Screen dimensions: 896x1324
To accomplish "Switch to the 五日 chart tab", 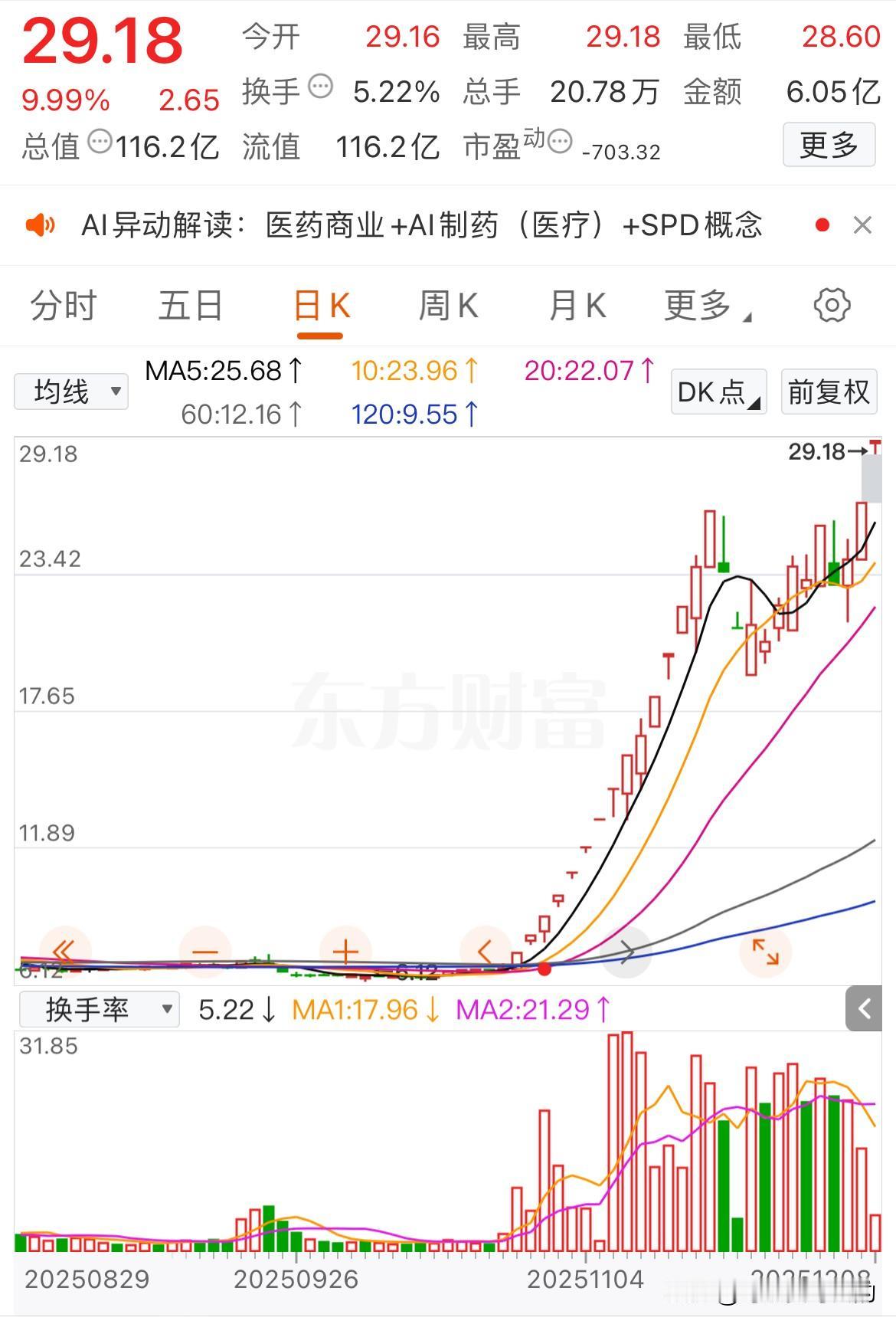I will [x=191, y=306].
